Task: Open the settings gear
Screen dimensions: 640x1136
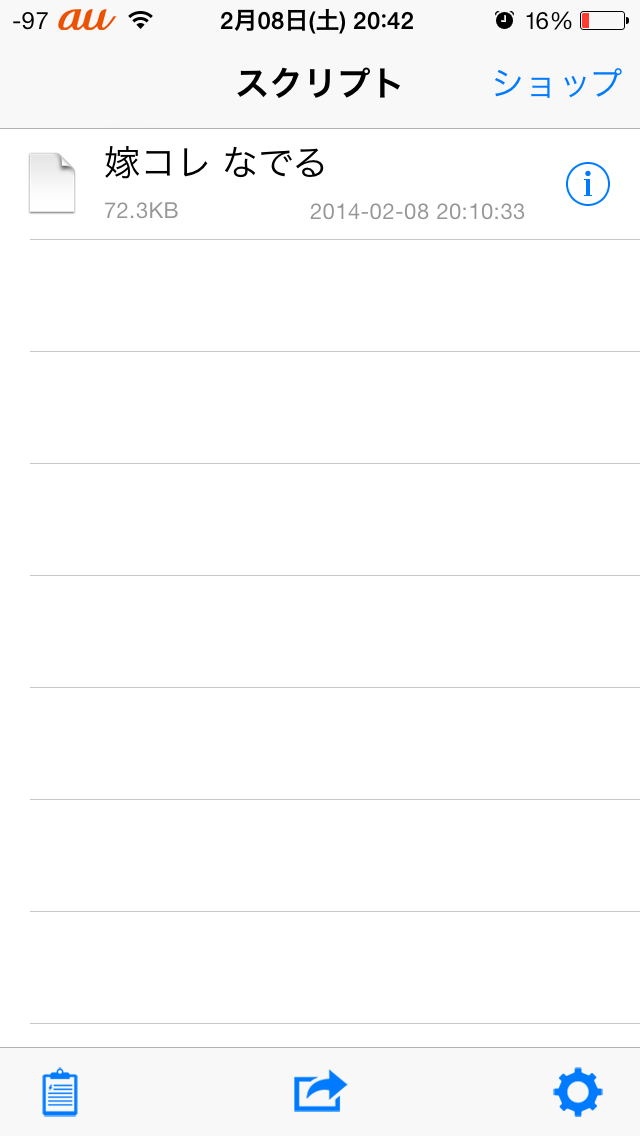Action: (578, 1092)
